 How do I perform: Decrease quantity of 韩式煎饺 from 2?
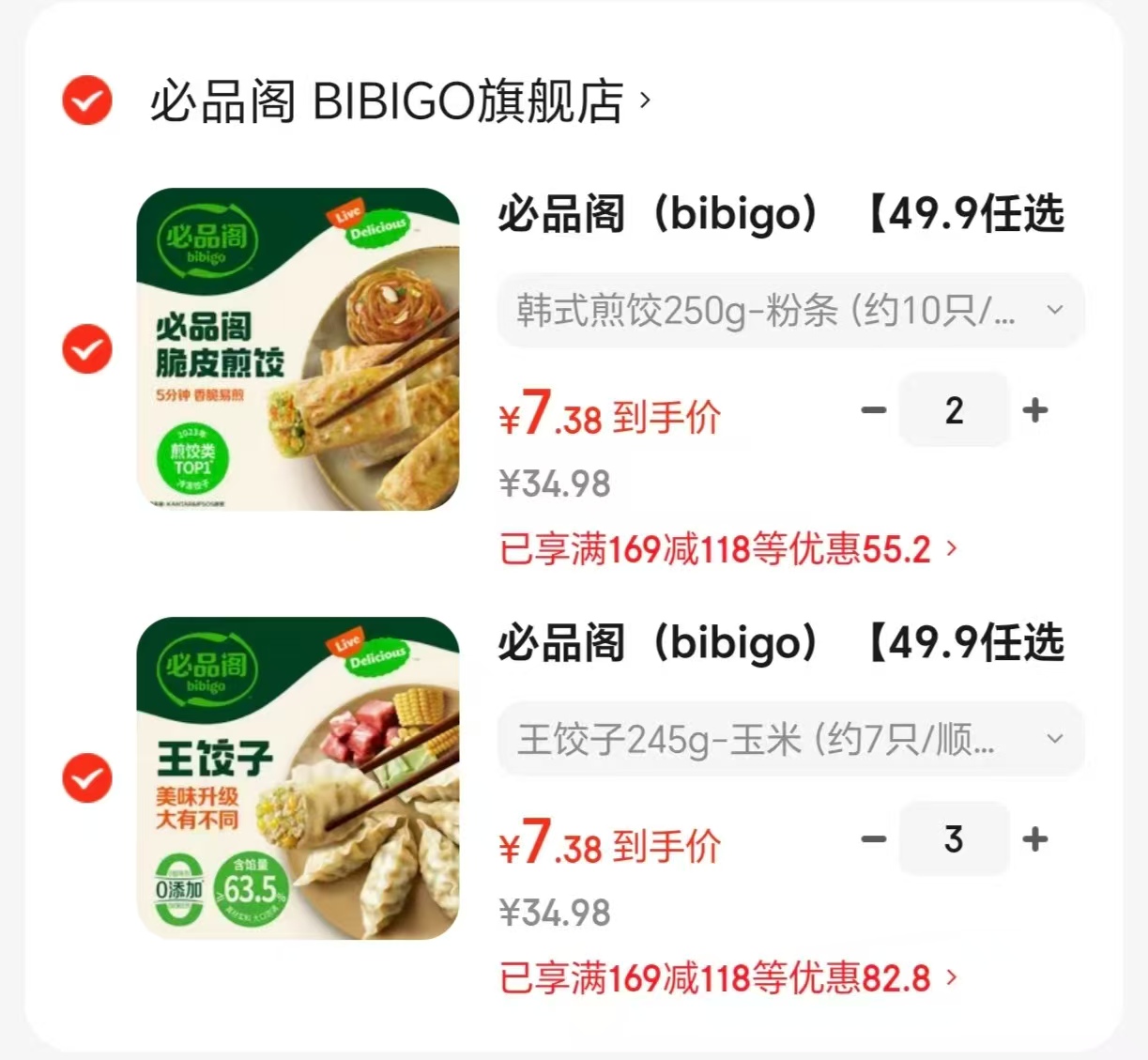[873, 410]
